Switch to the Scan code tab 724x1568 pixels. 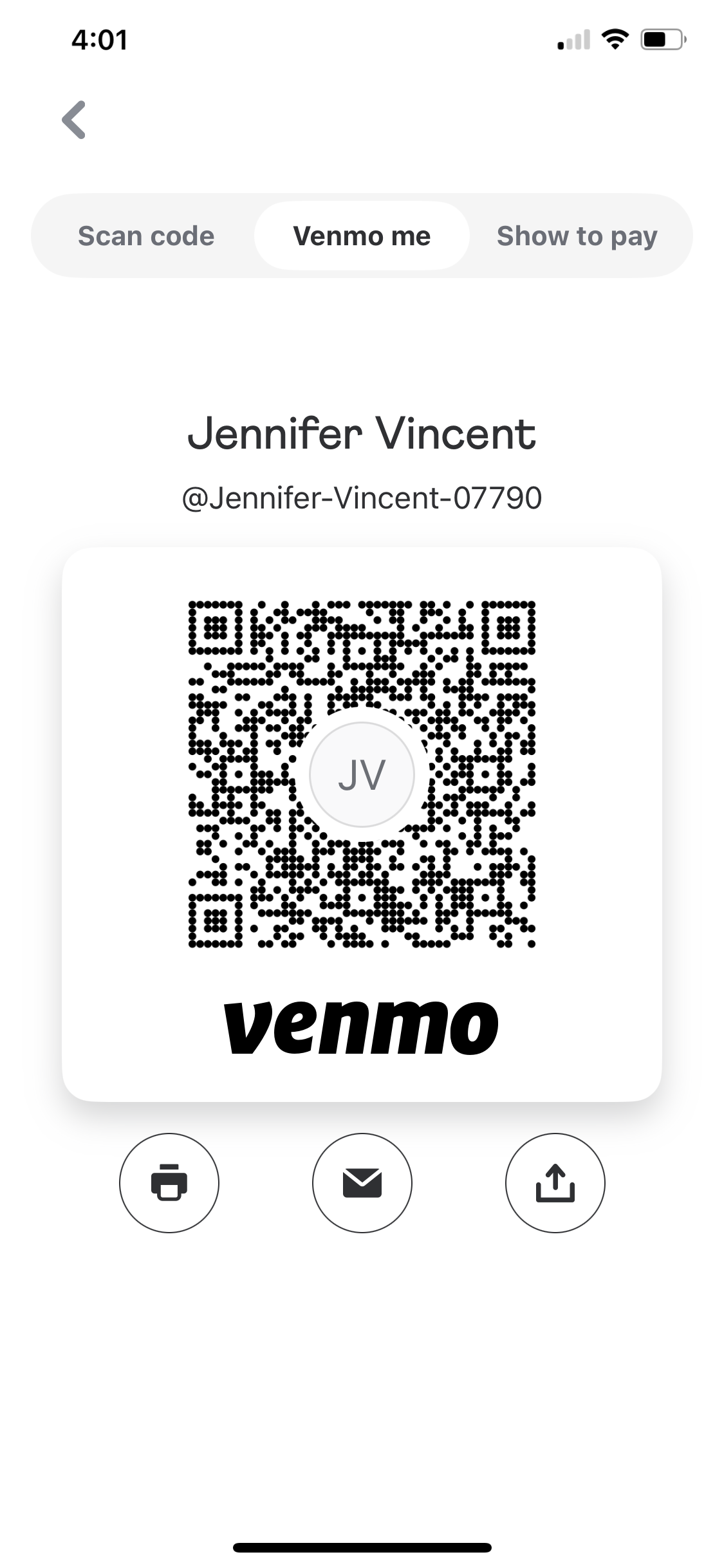coord(146,236)
